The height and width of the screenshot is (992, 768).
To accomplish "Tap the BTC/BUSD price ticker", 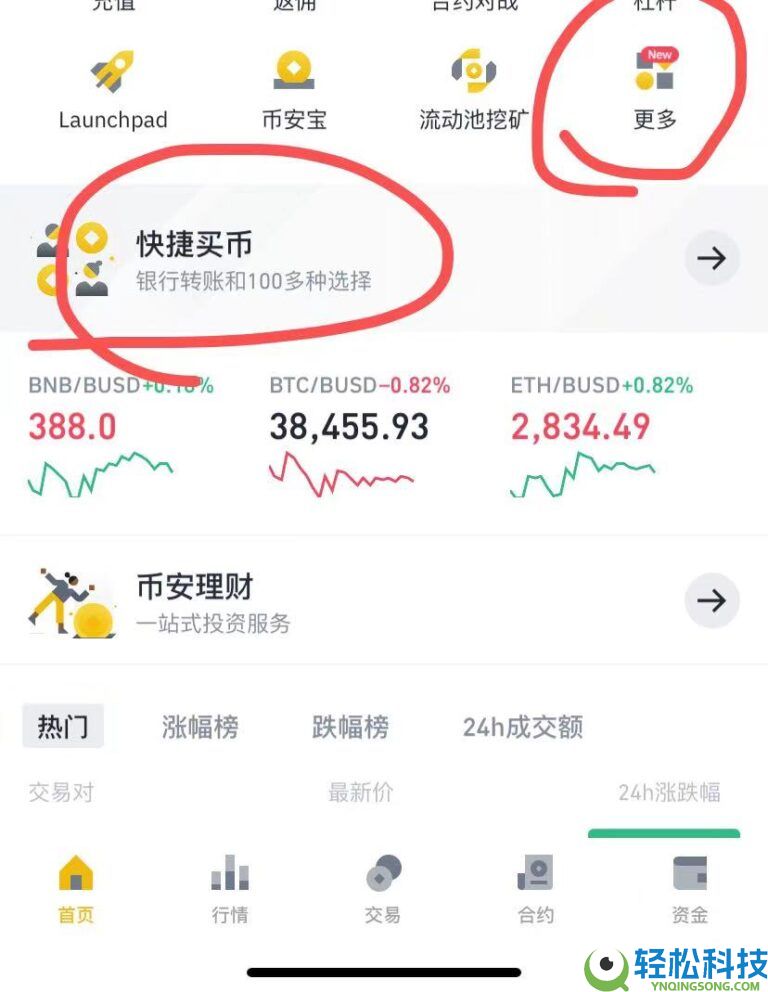I will coord(355,425).
